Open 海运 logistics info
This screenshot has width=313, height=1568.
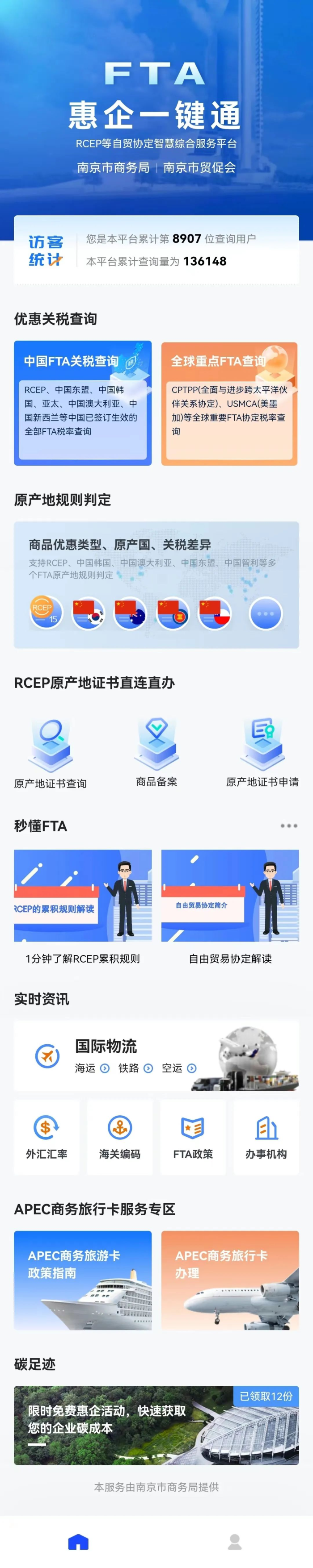[x=92, y=1068]
